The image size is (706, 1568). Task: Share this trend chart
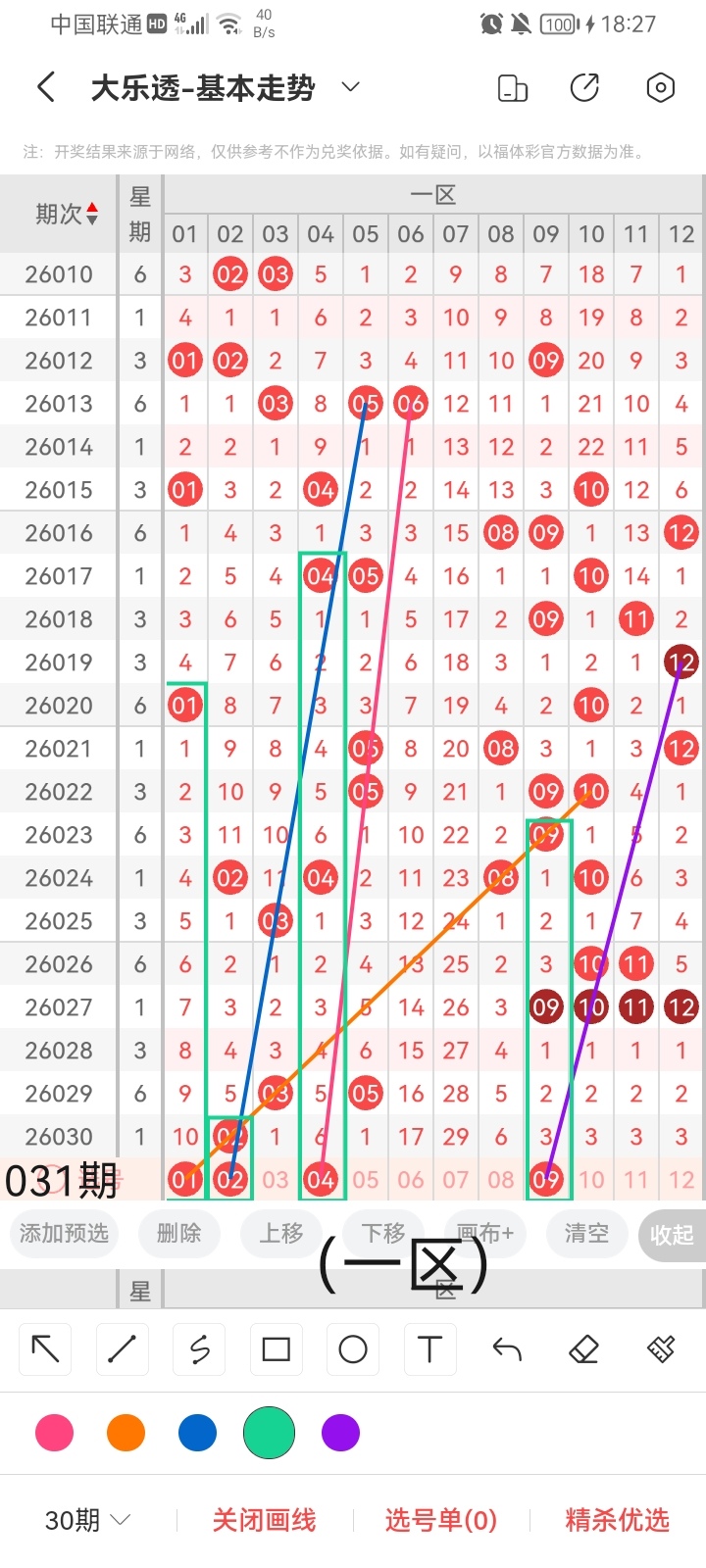(x=585, y=88)
